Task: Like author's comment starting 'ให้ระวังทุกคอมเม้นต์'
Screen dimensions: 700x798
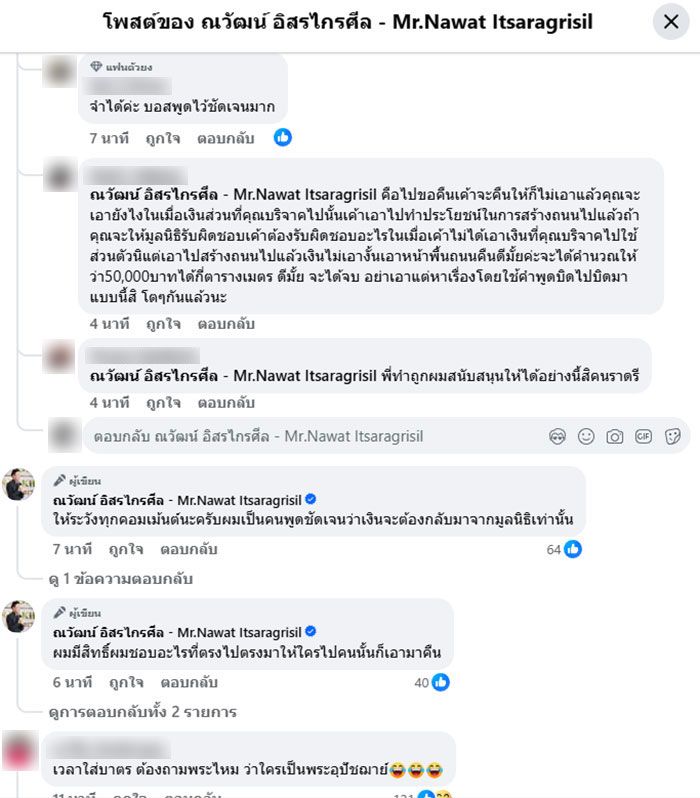Action: pyautogui.click(x=125, y=549)
